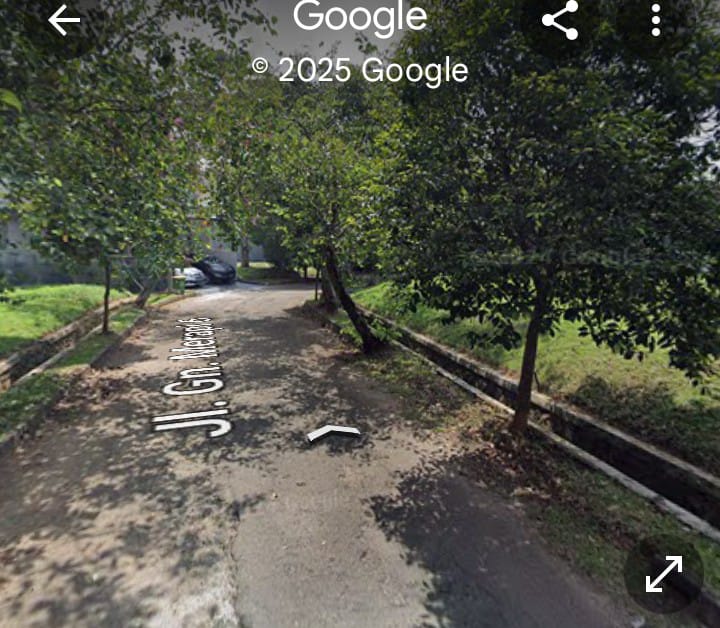This screenshot has width=720, height=628.
Task: Go back from Street View
Action: (64, 20)
